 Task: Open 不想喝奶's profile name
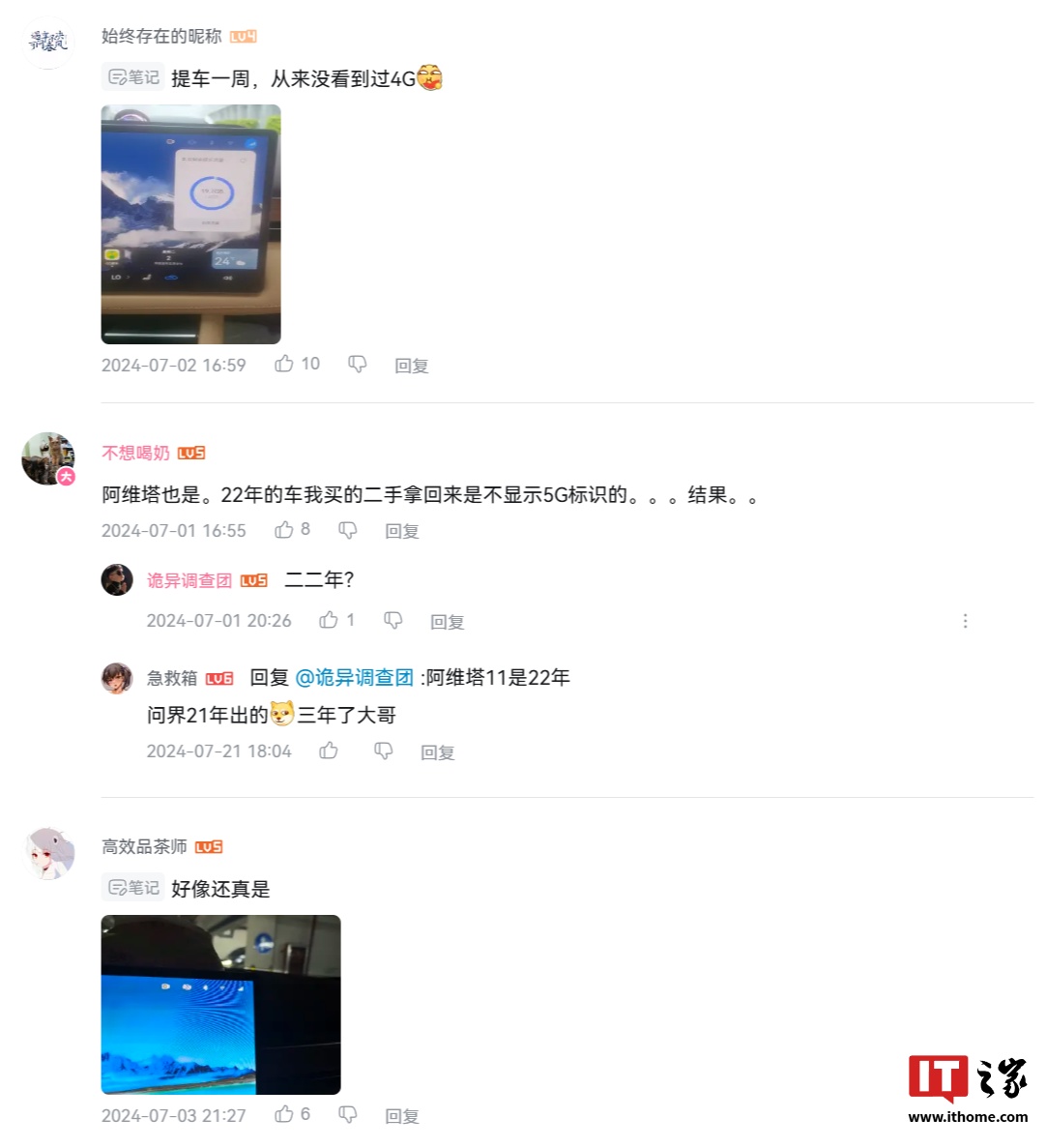(x=135, y=453)
